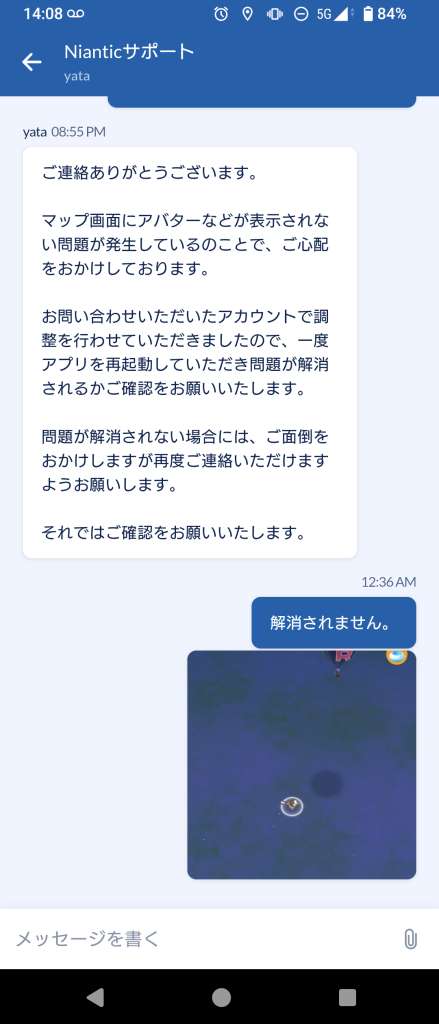Attach a file with the paperclip icon
This screenshot has height=1024, width=439.
tap(410, 939)
